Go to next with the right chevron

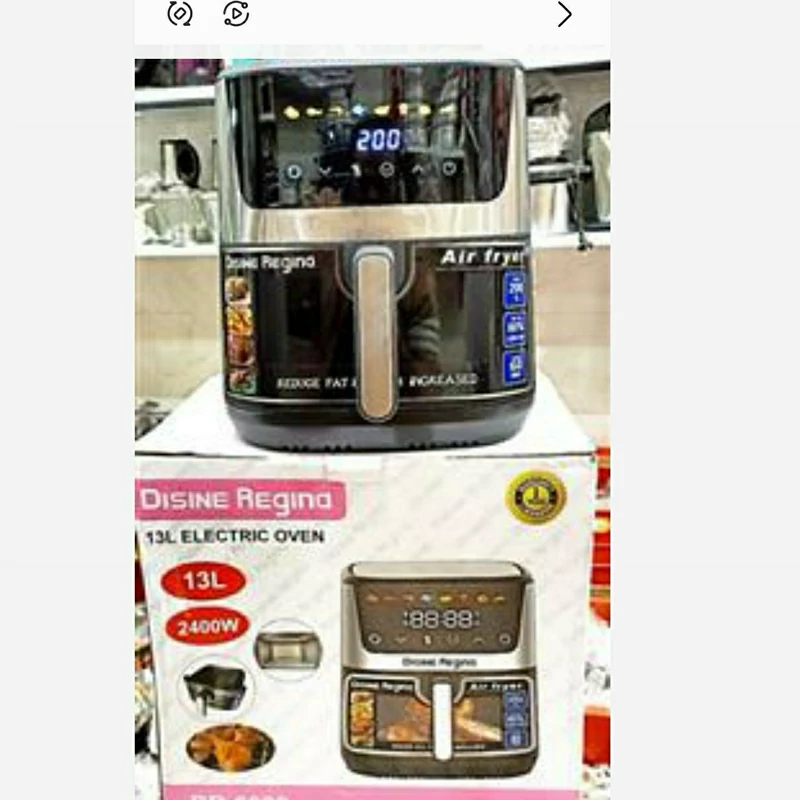(x=565, y=14)
